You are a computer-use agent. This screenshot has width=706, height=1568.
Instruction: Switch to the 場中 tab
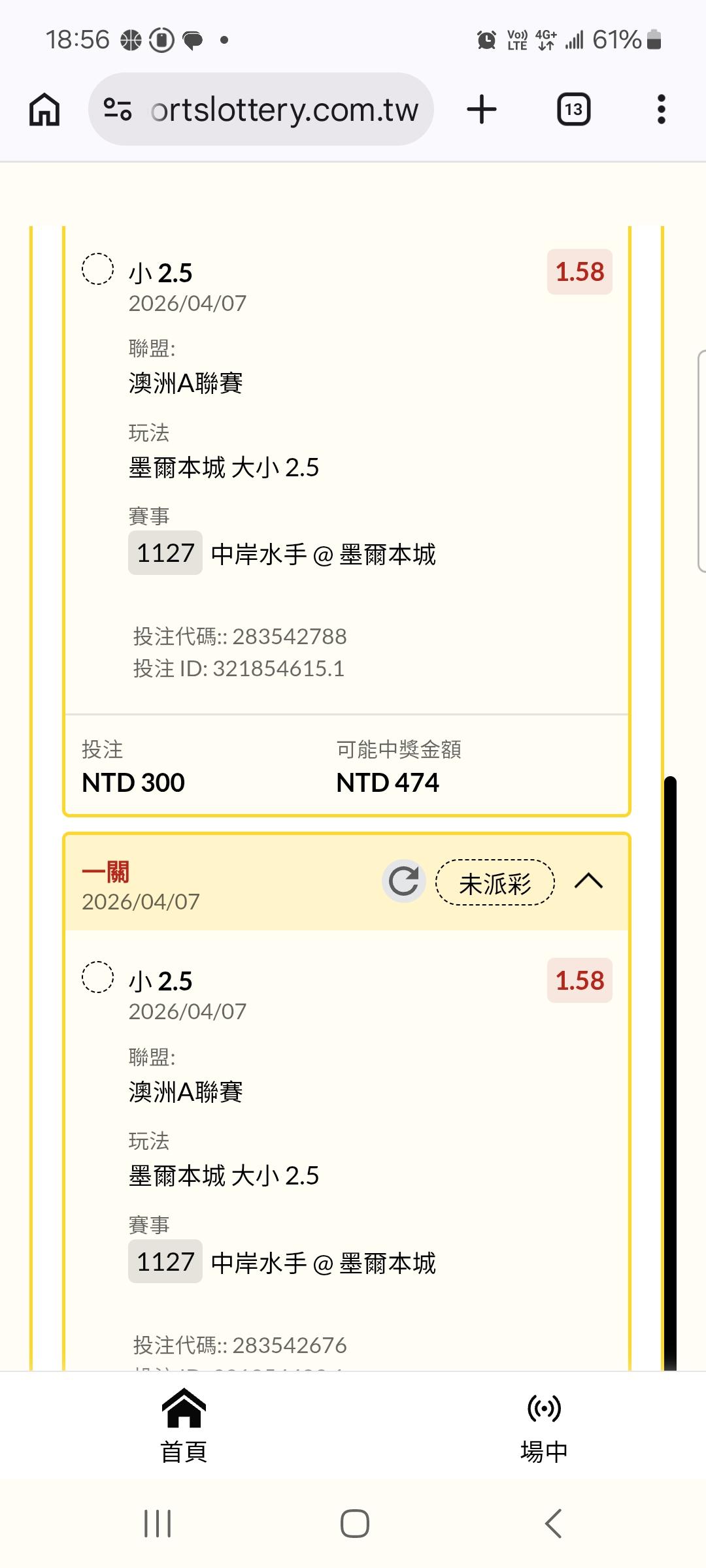point(544,1426)
